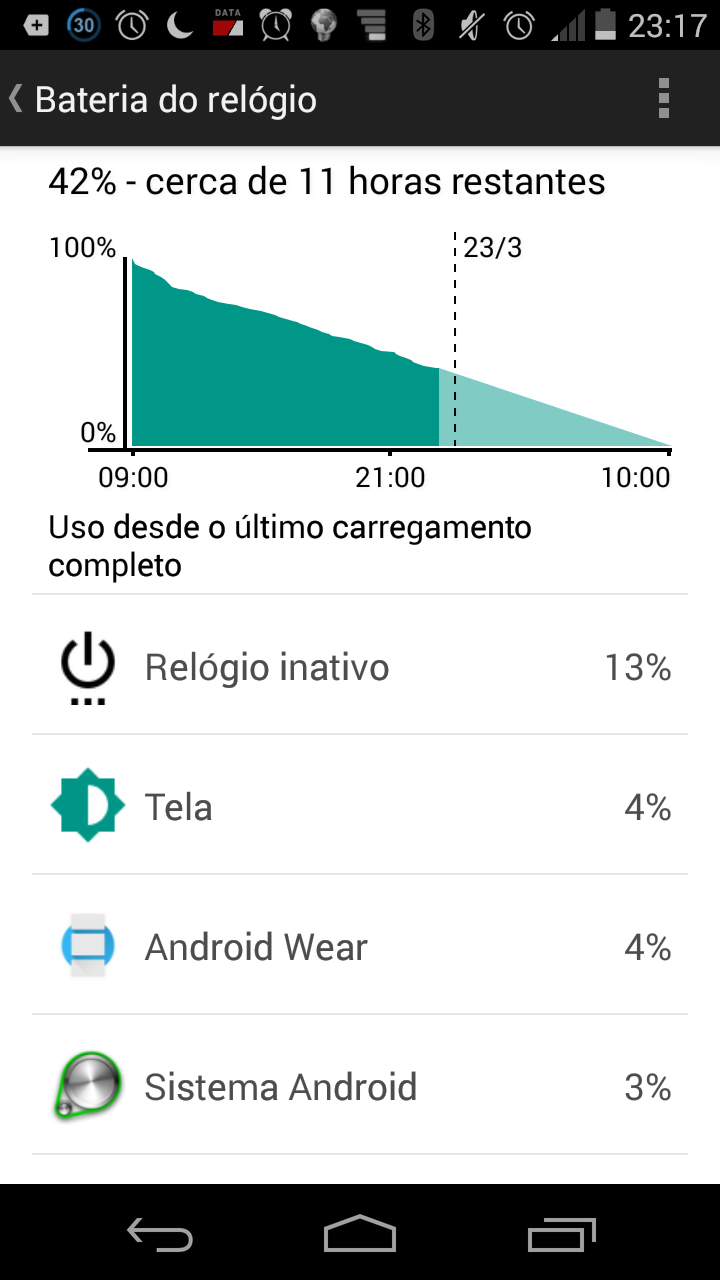Open Sistema Android battery usage
The image size is (720, 1280).
click(360, 1085)
